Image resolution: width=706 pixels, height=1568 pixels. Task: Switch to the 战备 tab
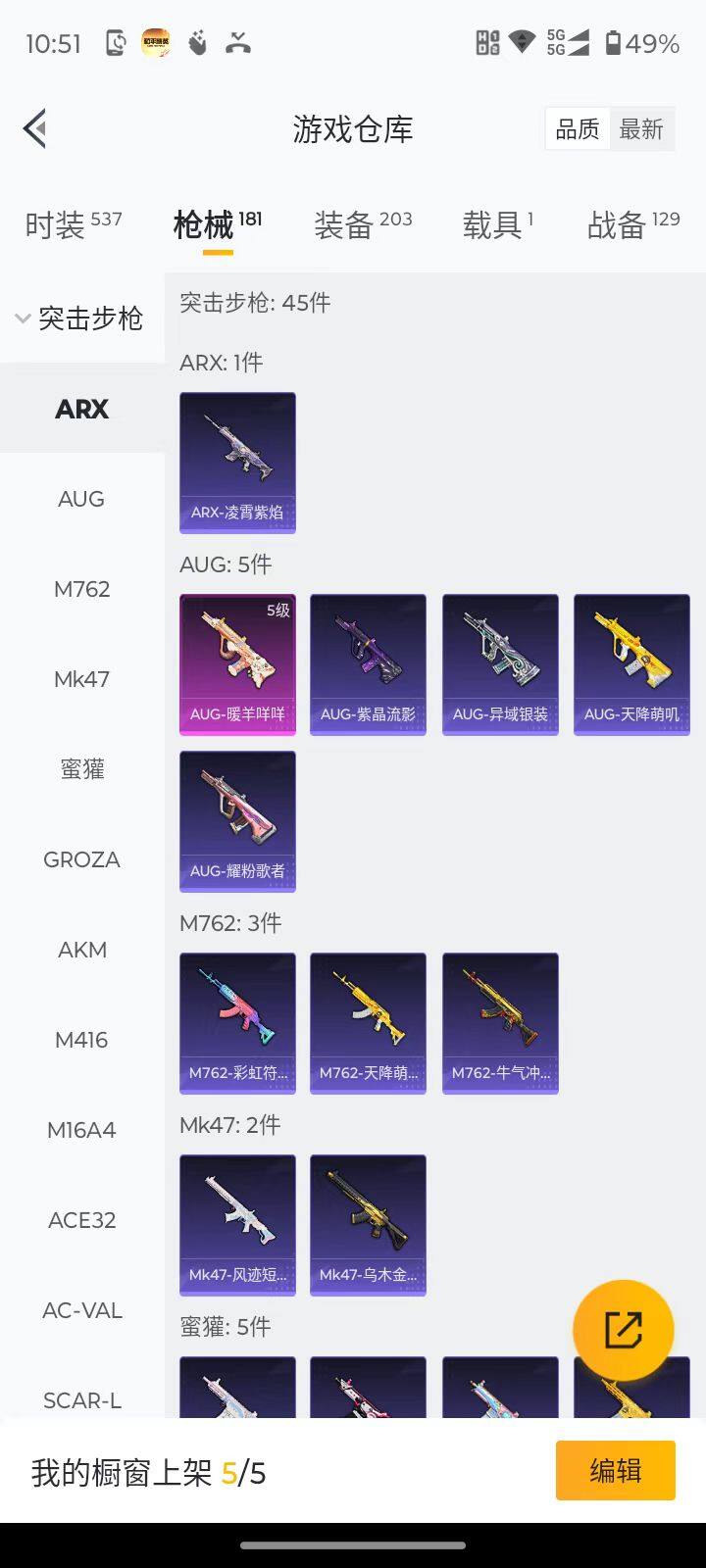[x=633, y=224]
